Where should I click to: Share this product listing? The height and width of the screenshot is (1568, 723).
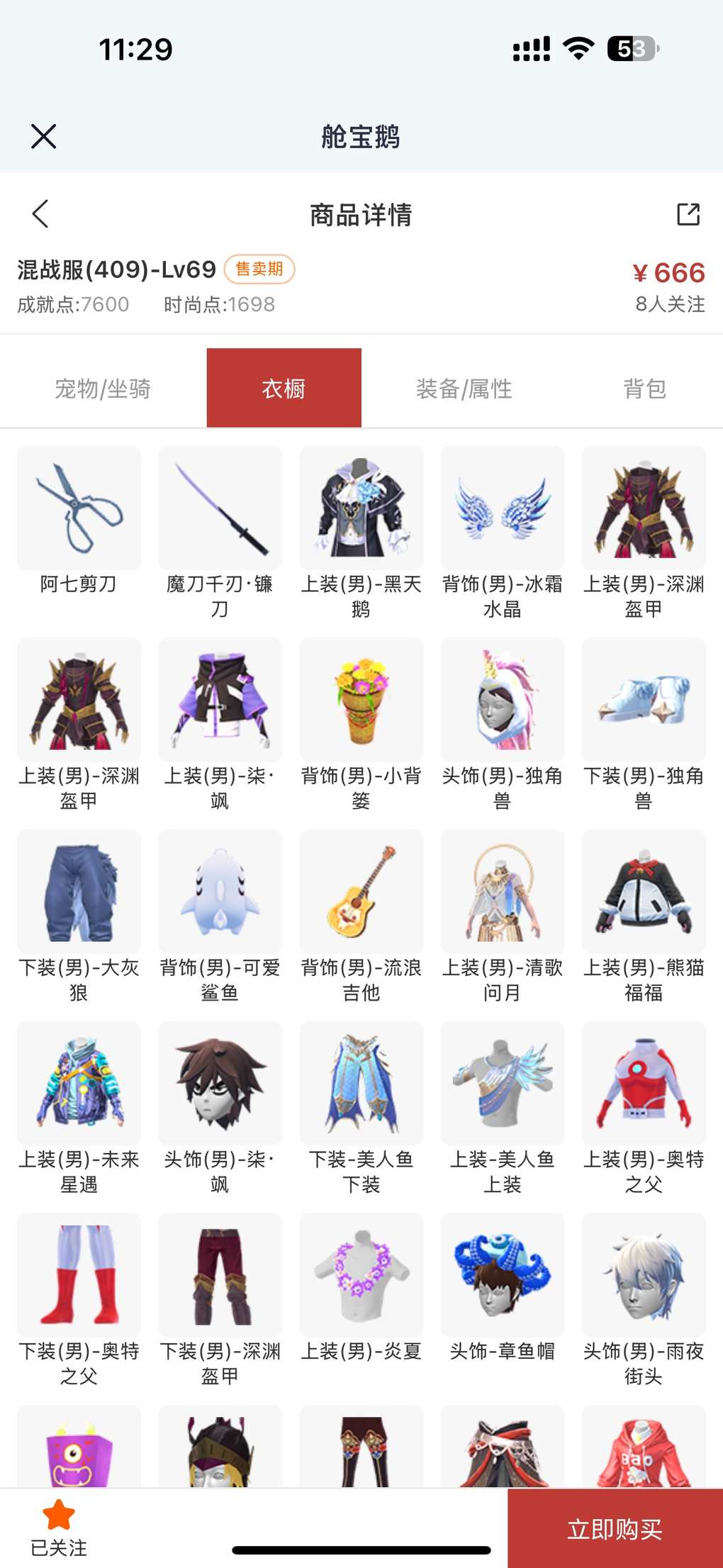click(688, 213)
